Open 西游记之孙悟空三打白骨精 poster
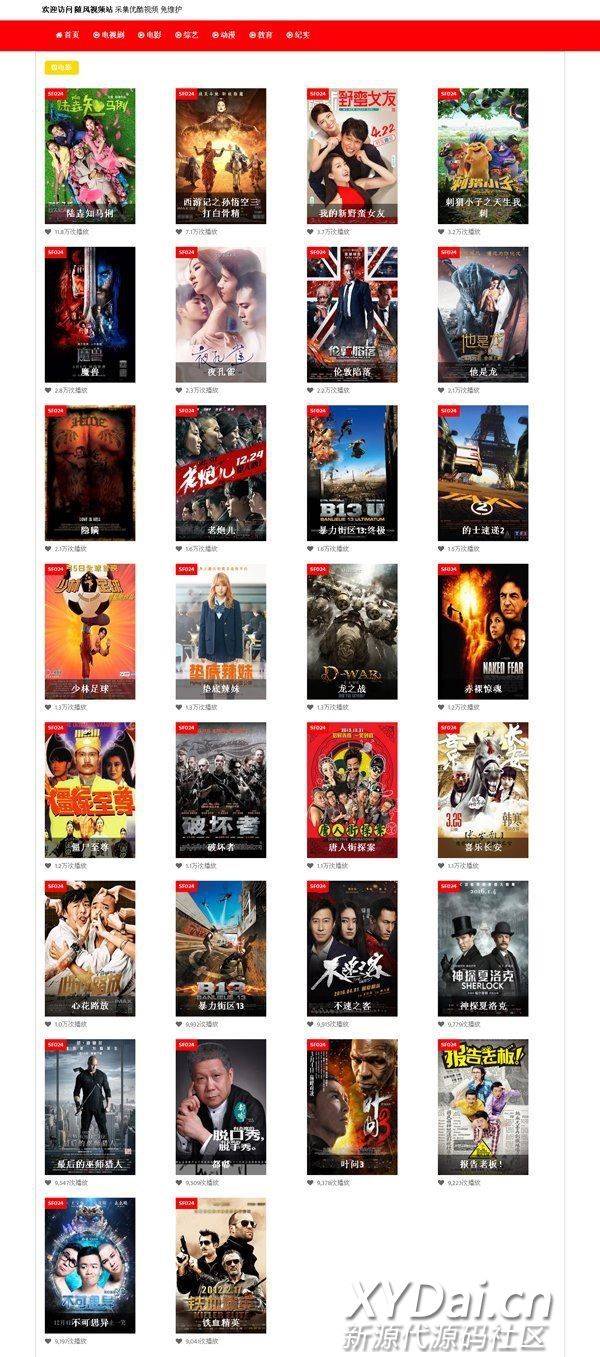This screenshot has width=600, height=1357. [x=221, y=155]
